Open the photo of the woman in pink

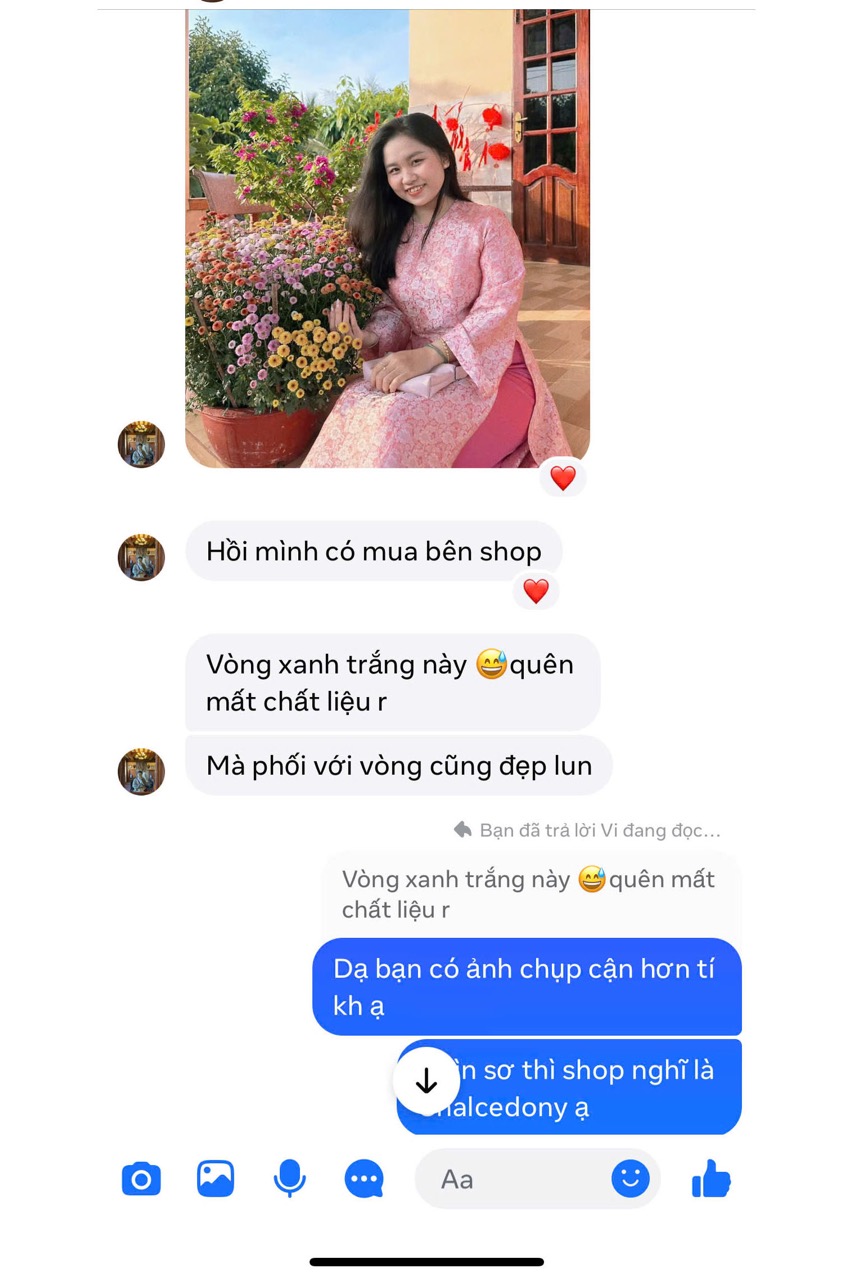click(387, 238)
